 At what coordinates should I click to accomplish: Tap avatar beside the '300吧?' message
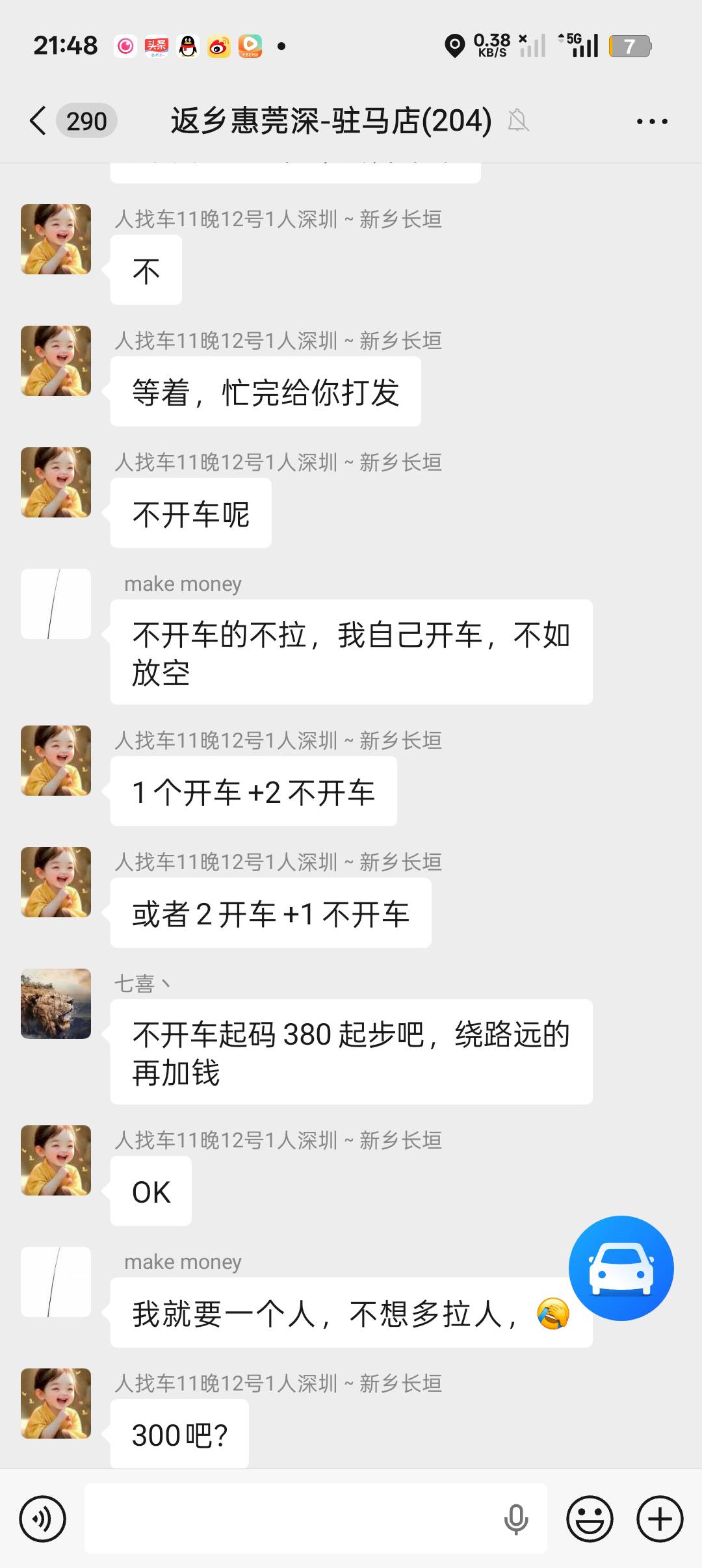[x=56, y=1404]
